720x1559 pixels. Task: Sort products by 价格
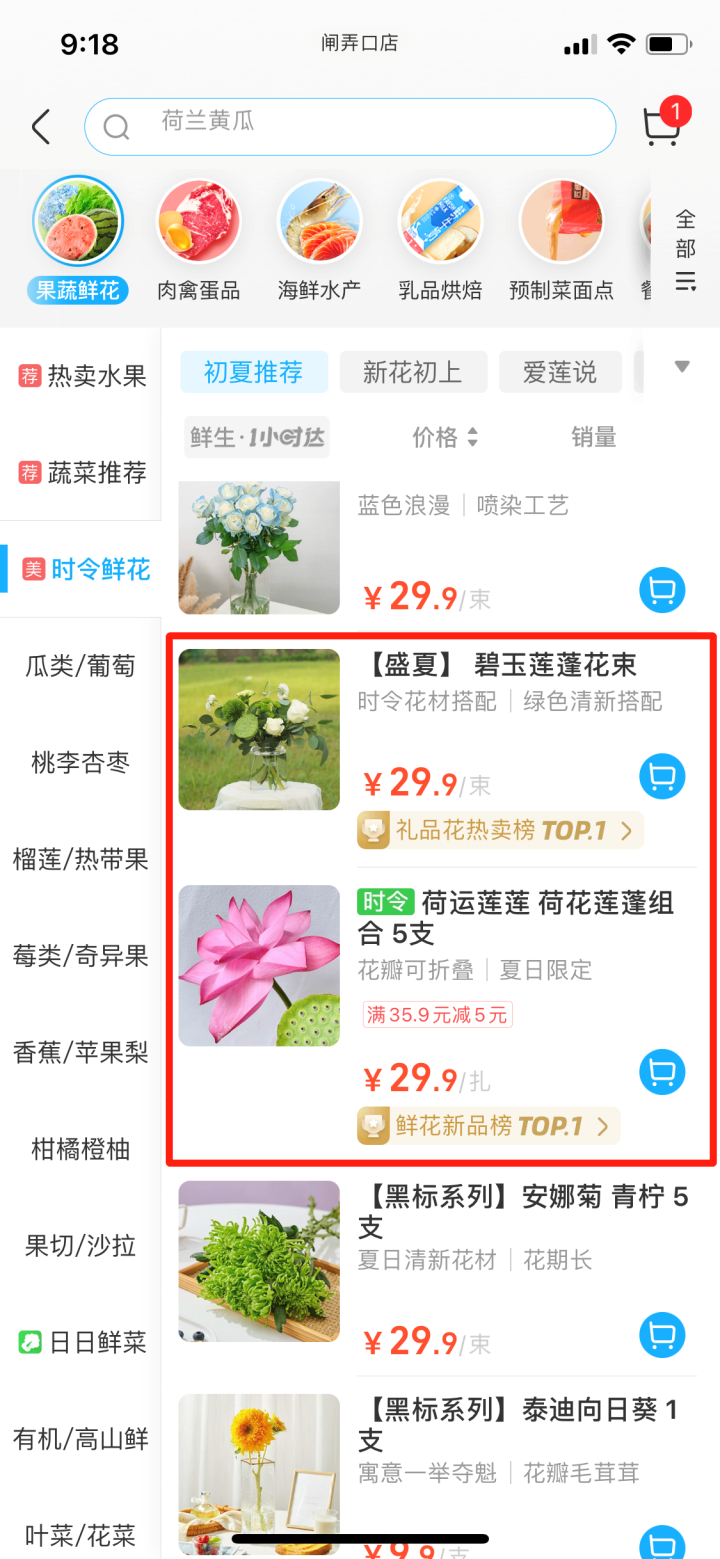tap(445, 437)
